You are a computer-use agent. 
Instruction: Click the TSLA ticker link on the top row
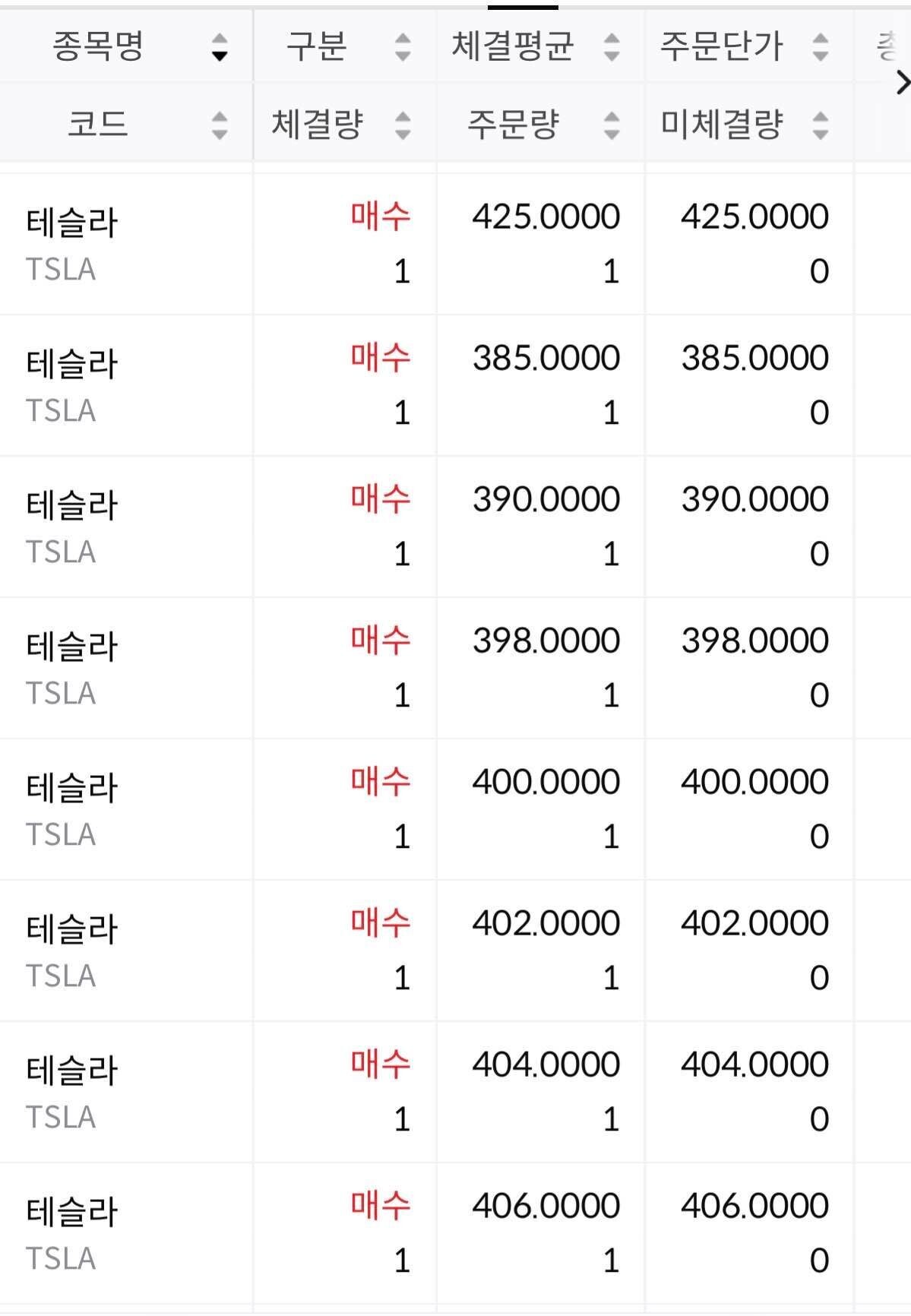pyautogui.click(x=61, y=270)
